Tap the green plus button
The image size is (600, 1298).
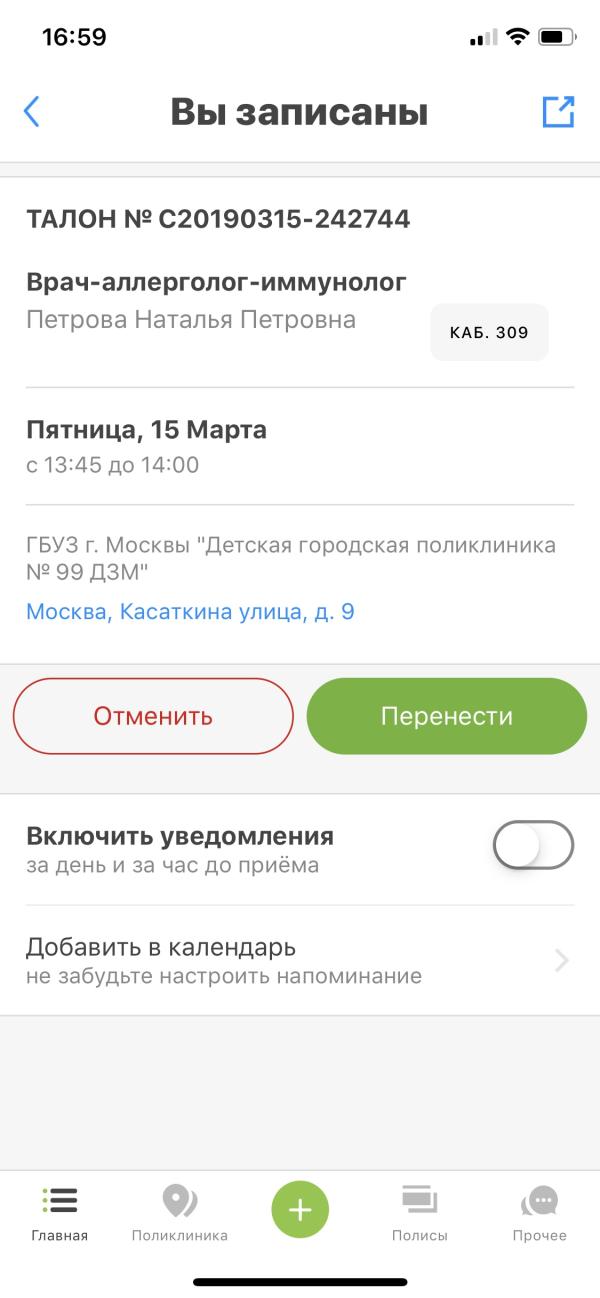(300, 1210)
